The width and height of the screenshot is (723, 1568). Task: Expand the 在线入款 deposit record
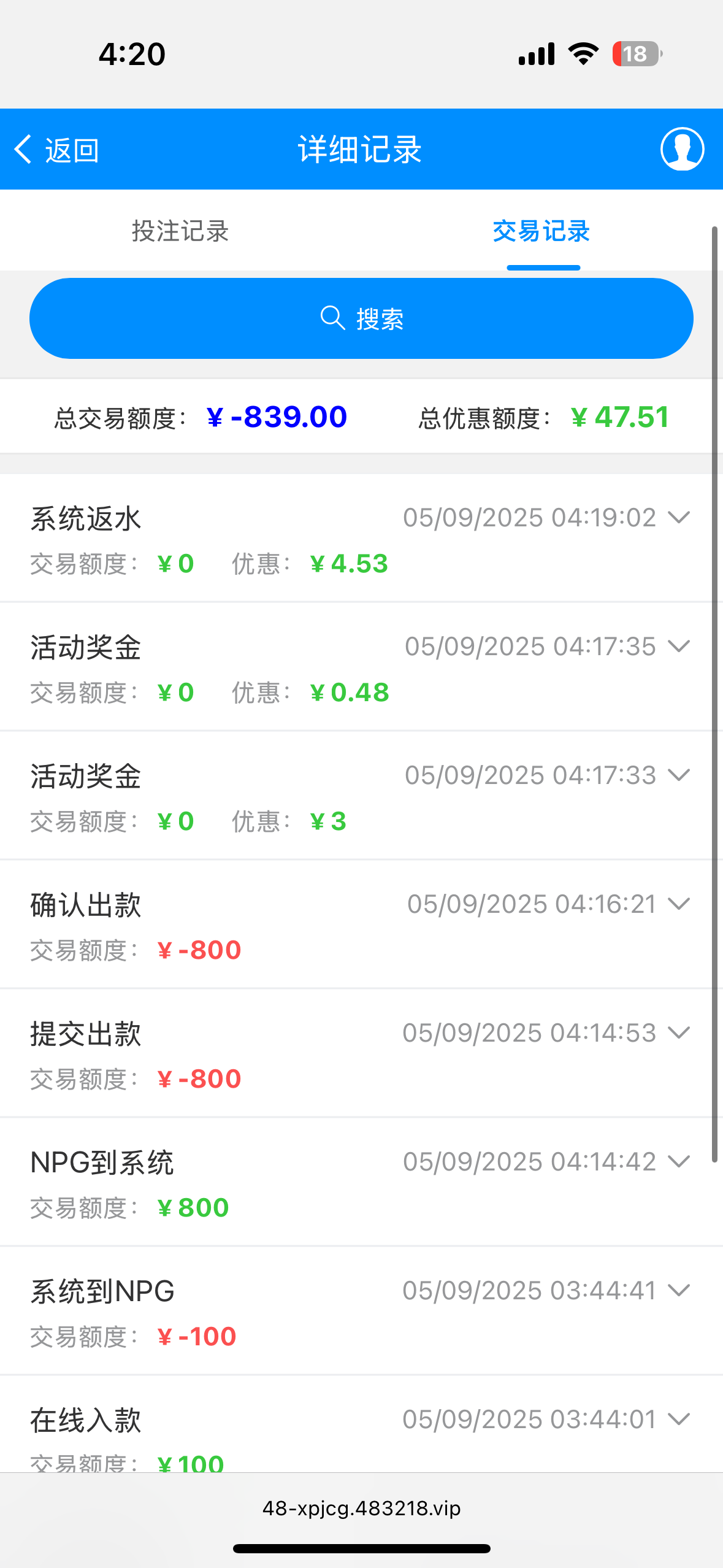click(679, 1419)
